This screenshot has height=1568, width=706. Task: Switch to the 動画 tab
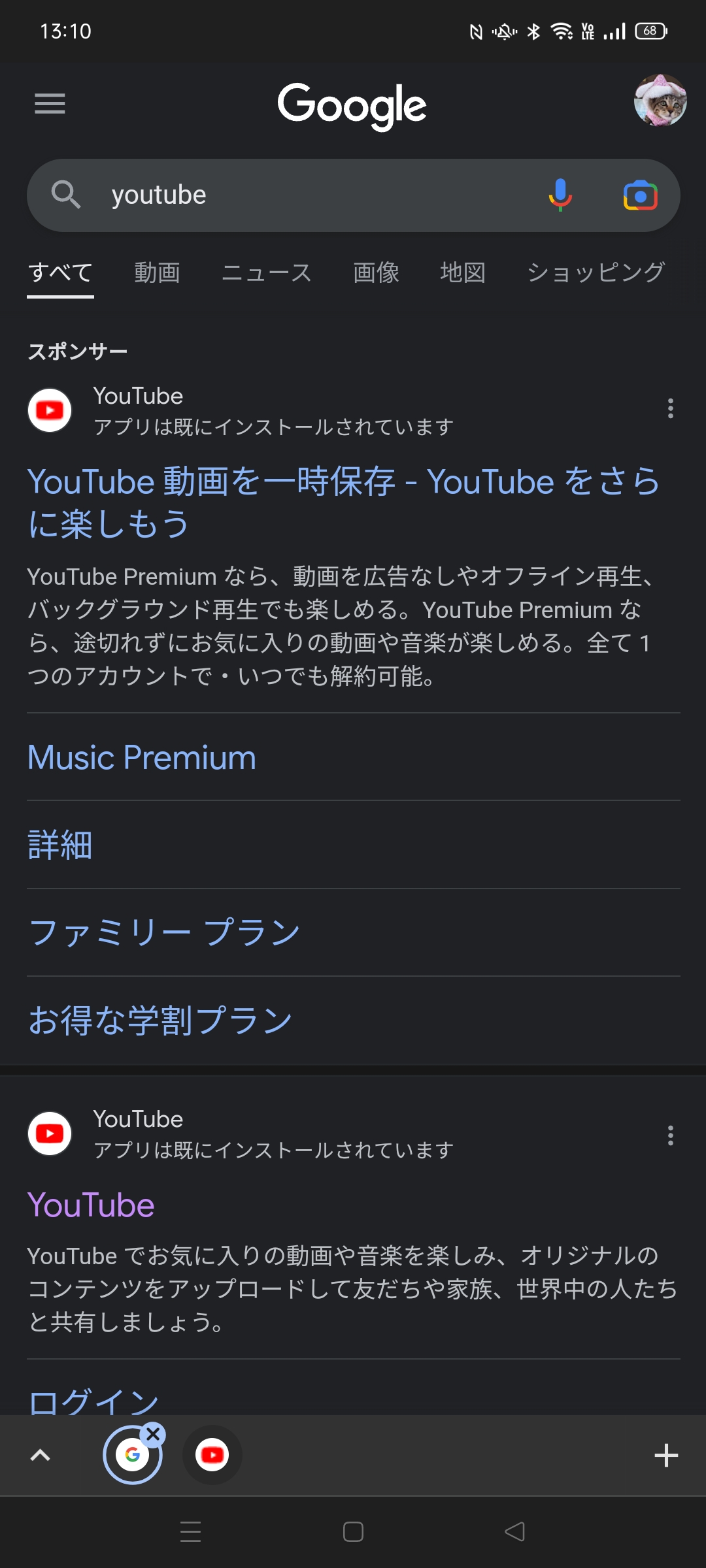click(157, 272)
